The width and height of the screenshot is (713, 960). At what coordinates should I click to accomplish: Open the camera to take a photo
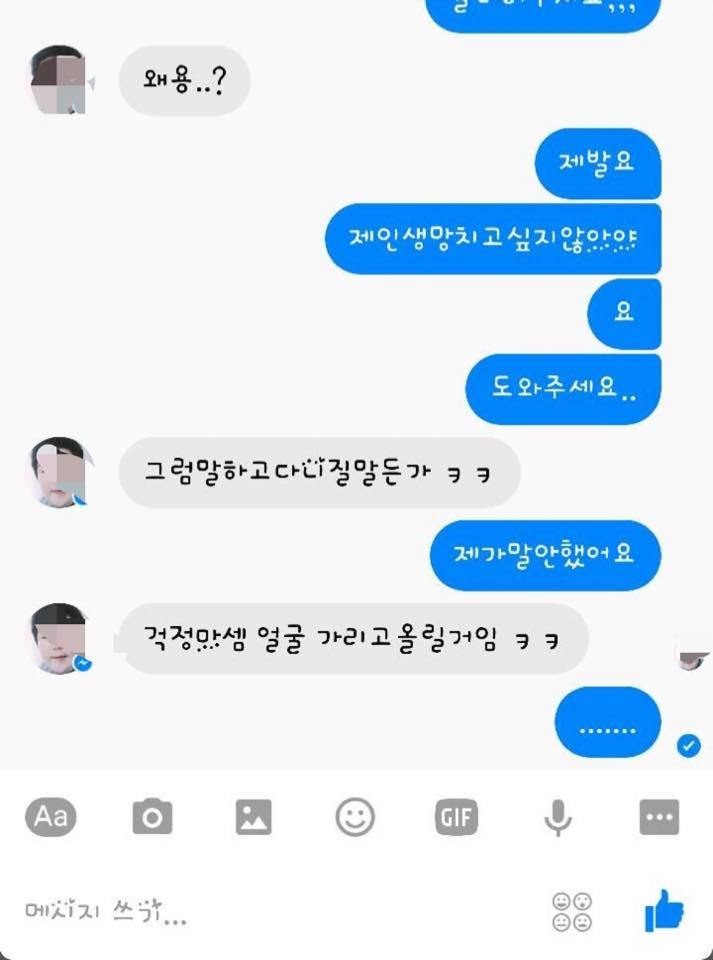152,818
